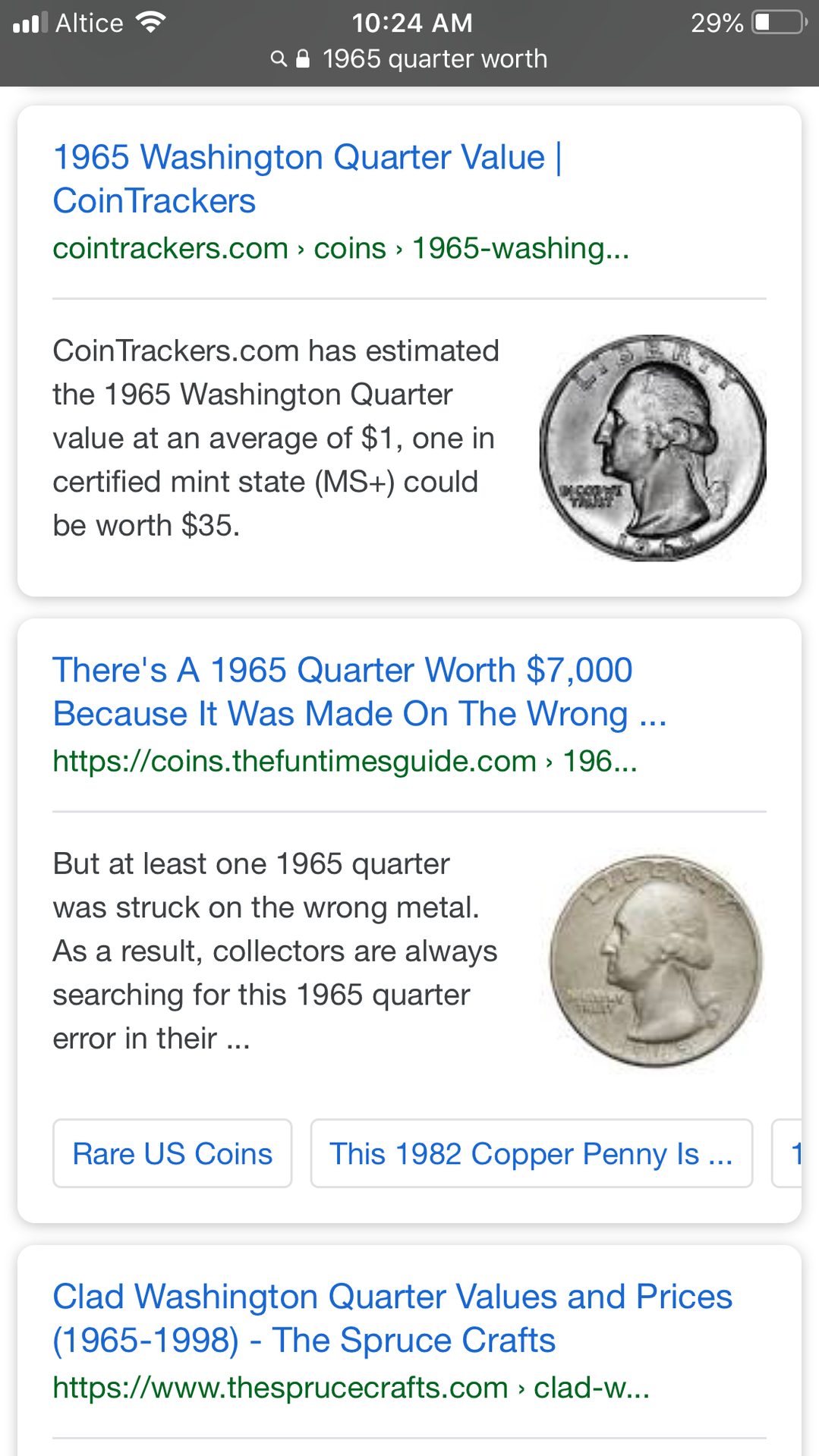Open the Clad Washington Quarter Values Spruce Crafts result

tap(392, 1319)
